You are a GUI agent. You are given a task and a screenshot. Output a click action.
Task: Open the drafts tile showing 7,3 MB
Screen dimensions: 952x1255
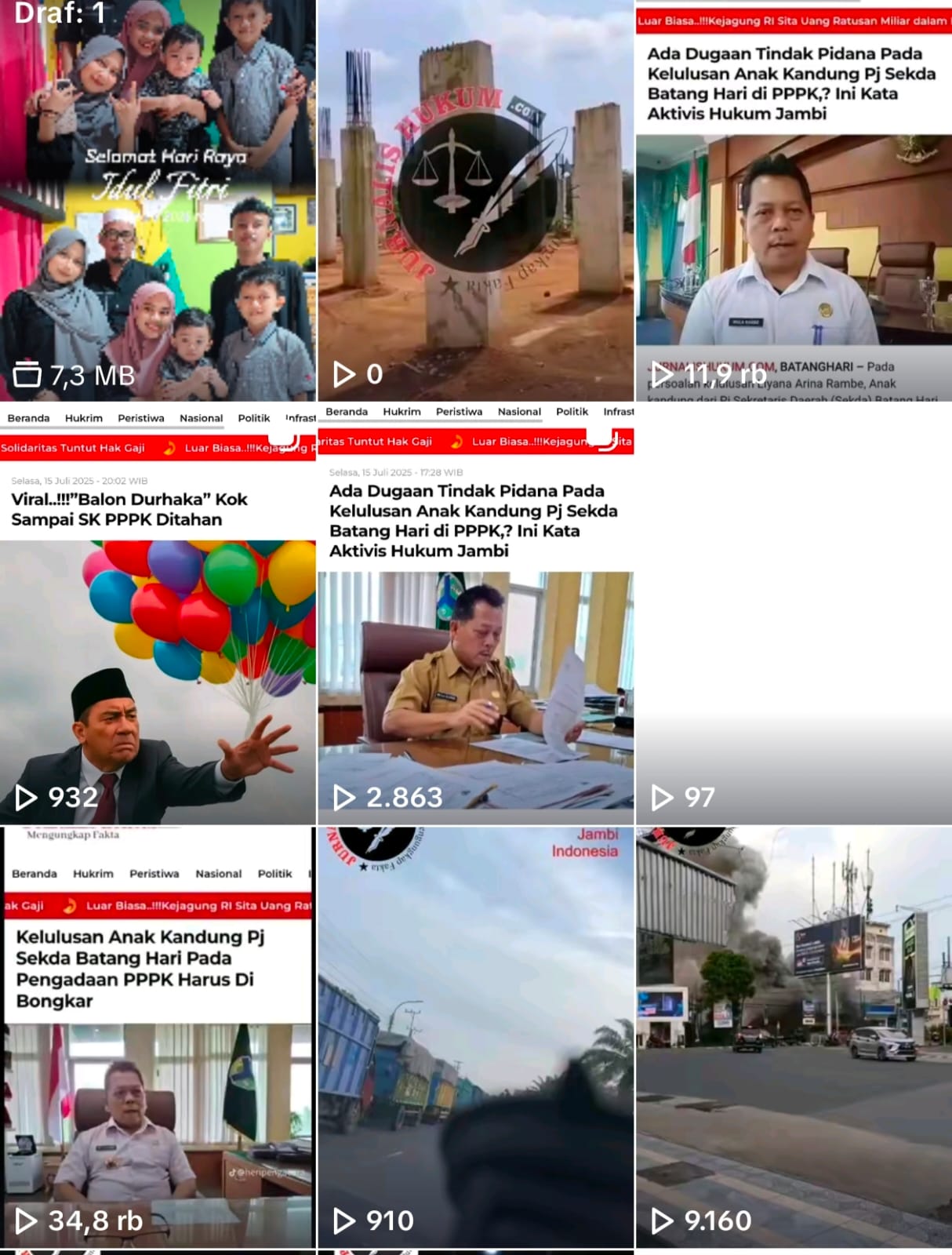click(158, 200)
